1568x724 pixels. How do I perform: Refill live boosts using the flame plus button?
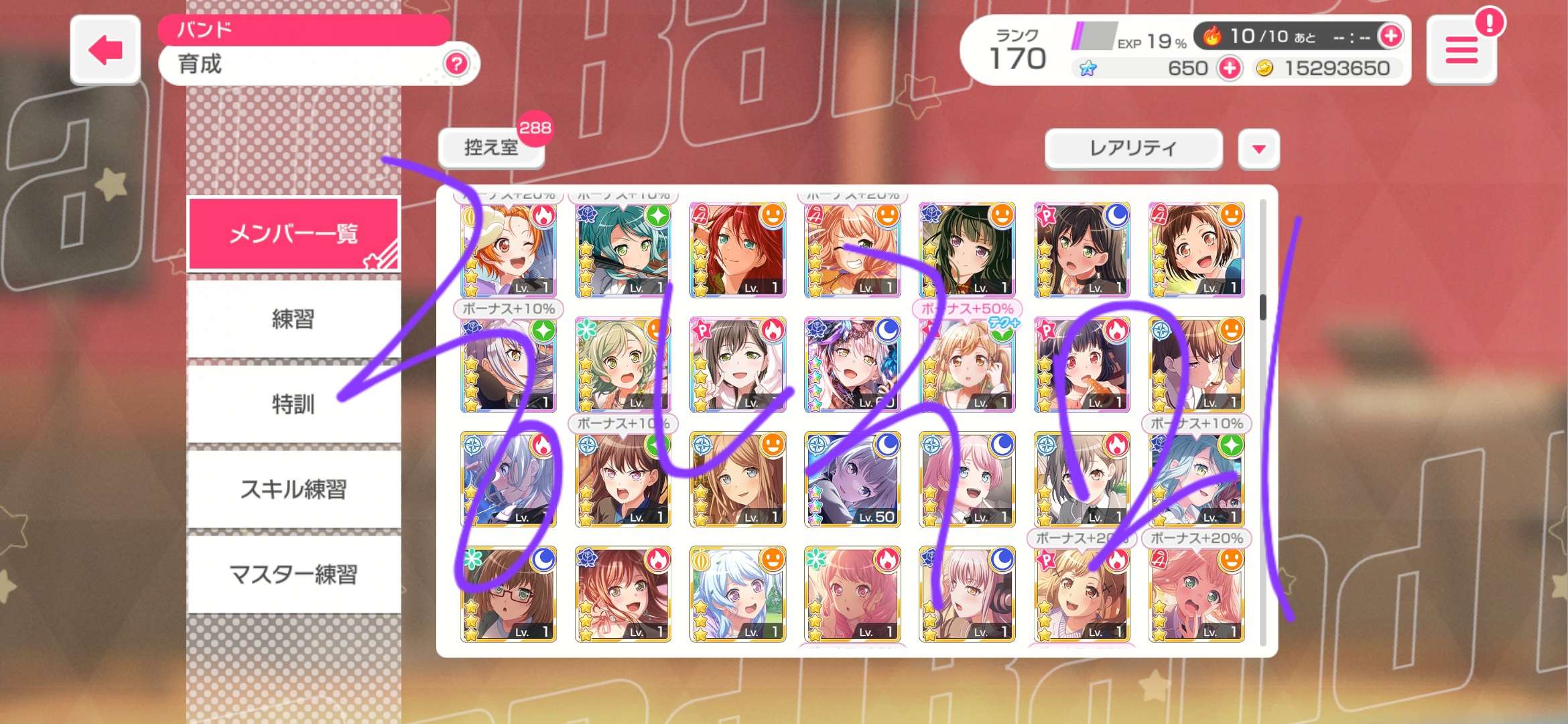pyautogui.click(x=1390, y=36)
